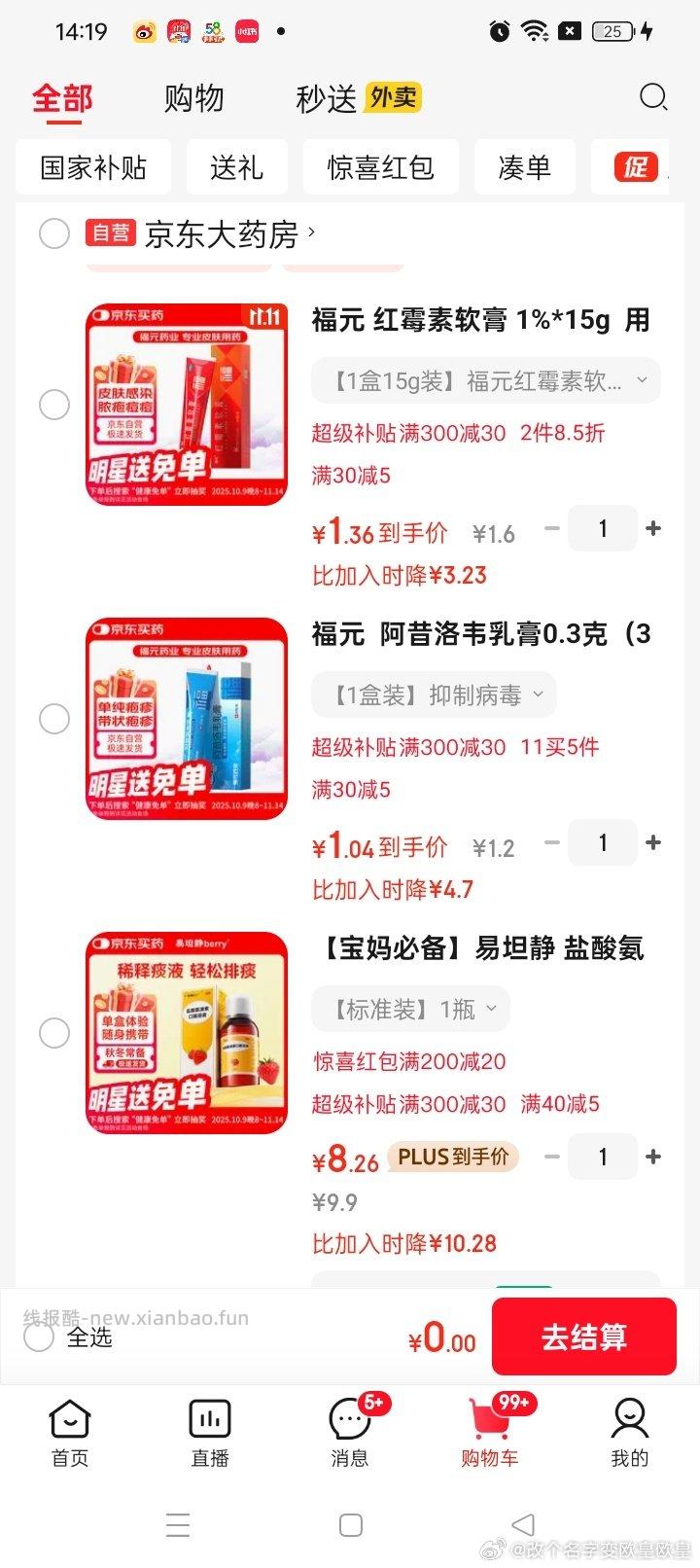This screenshot has width=700, height=1568.
Task: Open the 消息 messages icon with badge
Action: 349,1430
